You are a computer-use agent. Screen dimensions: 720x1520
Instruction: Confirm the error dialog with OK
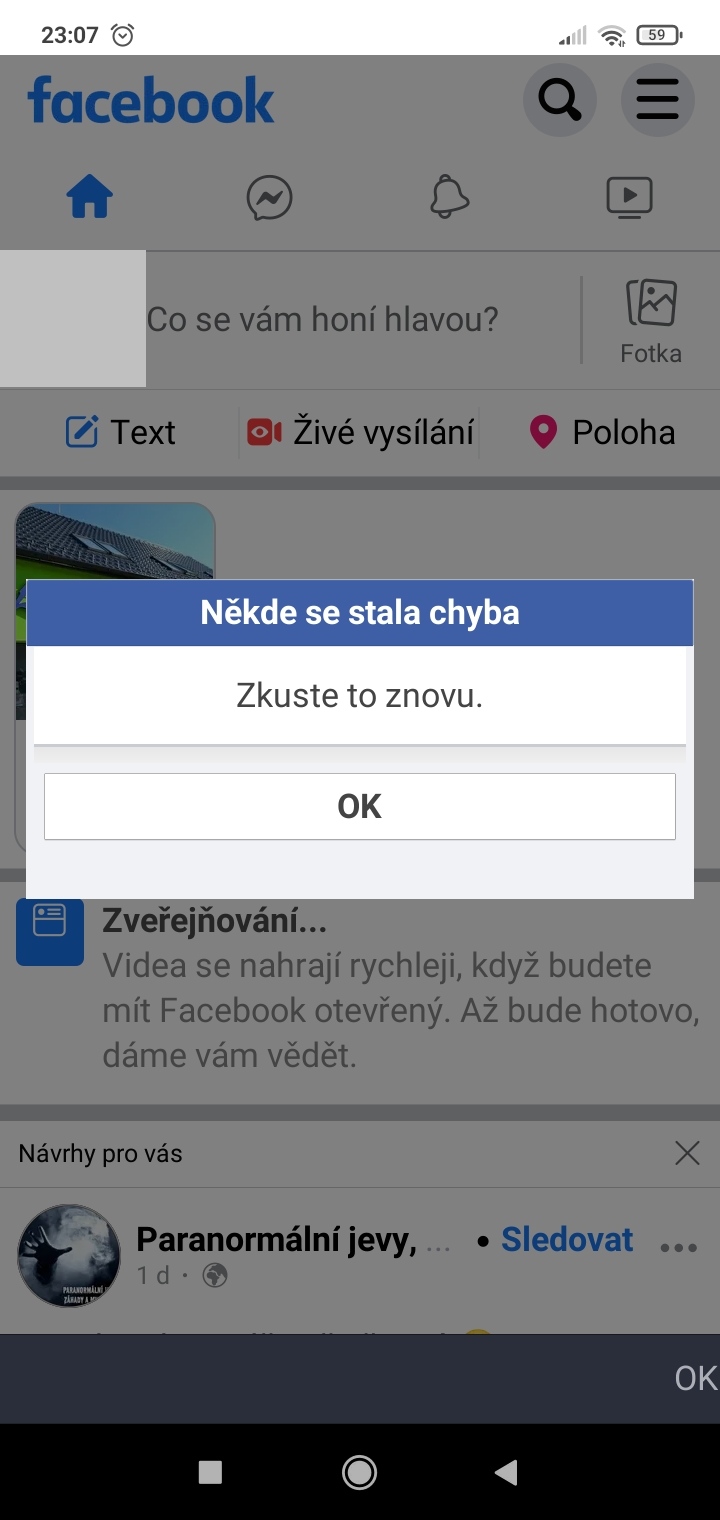(x=360, y=806)
